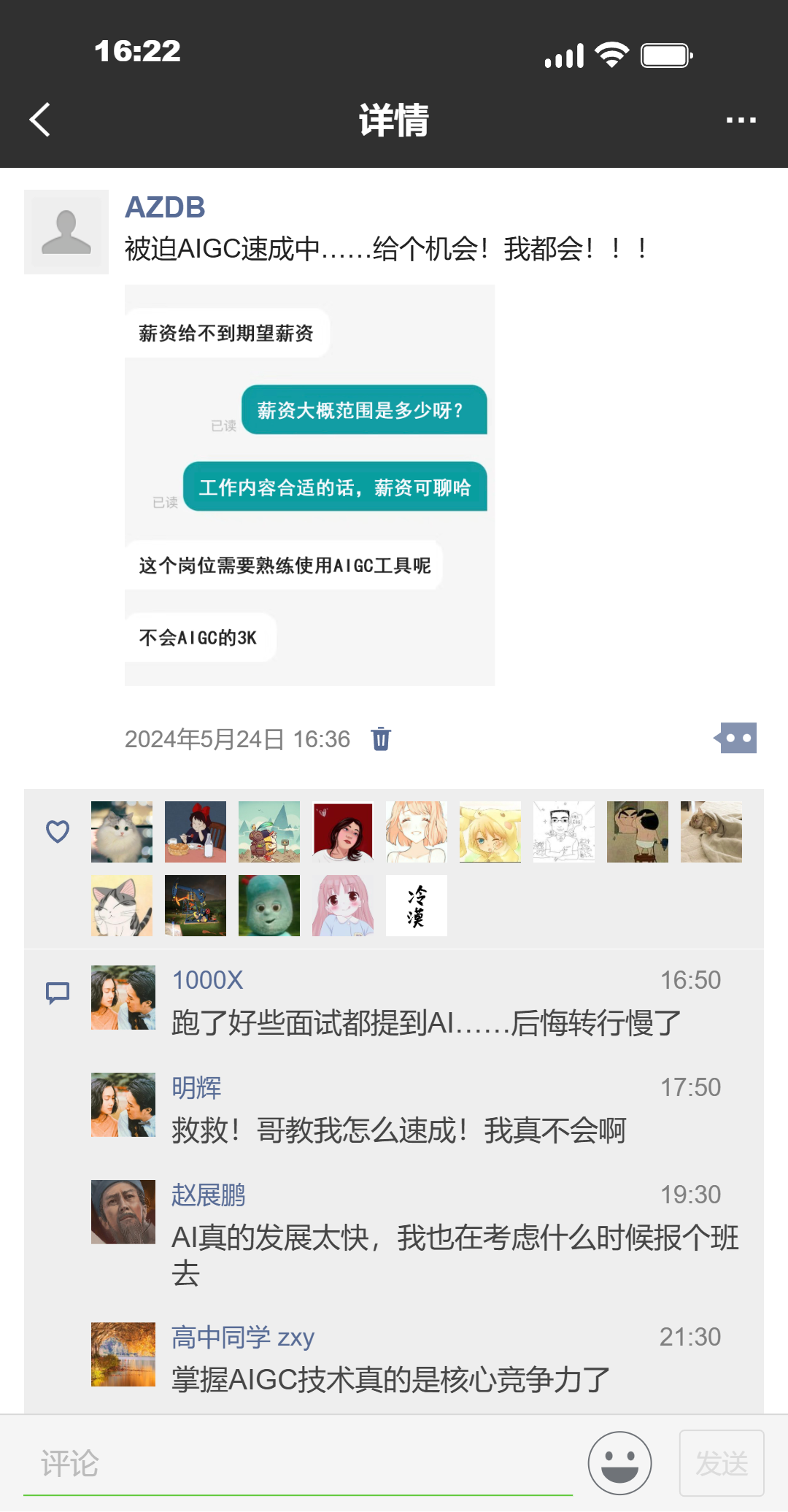The height and width of the screenshot is (1512, 788).
Task: Open the AZDB username link
Action: [165, 208]
